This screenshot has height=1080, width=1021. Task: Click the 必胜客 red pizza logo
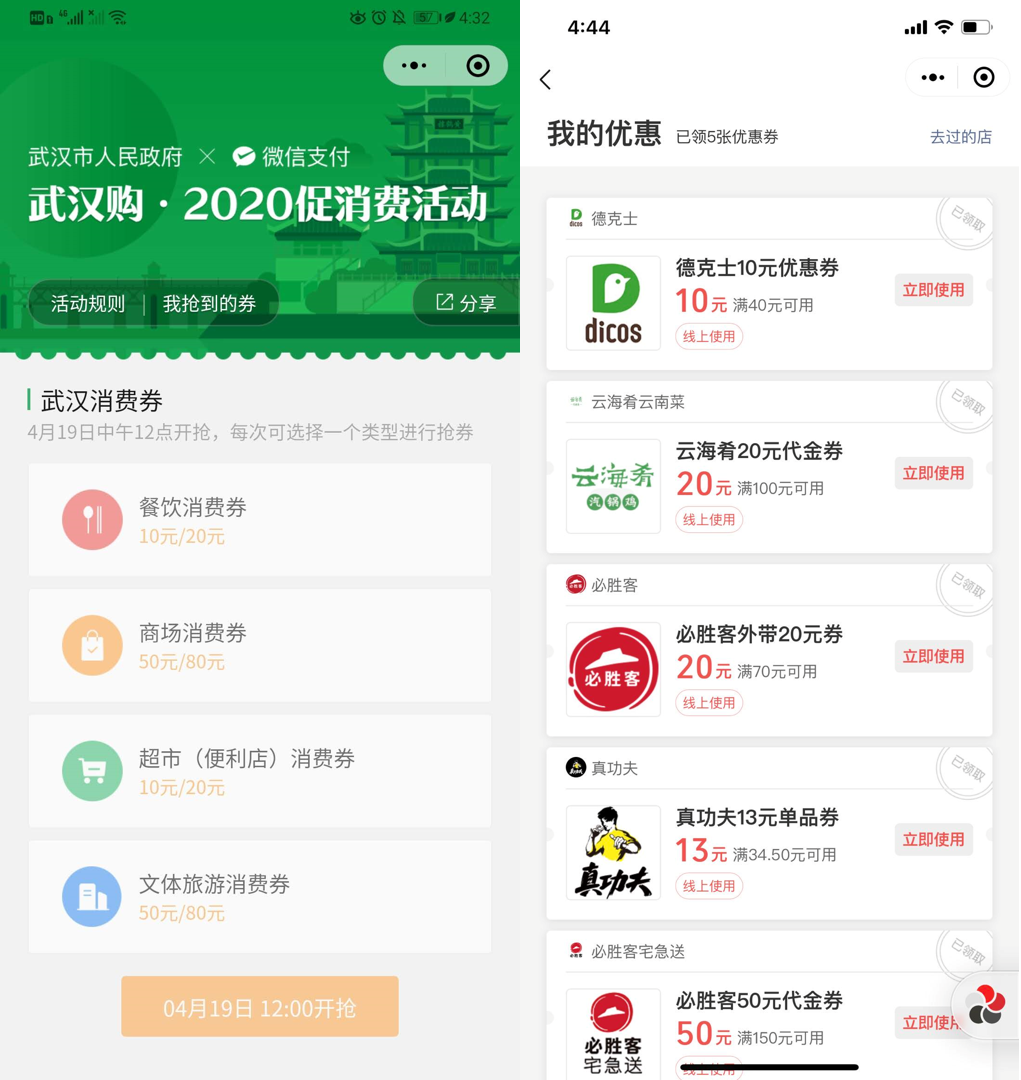click(613, 669)
